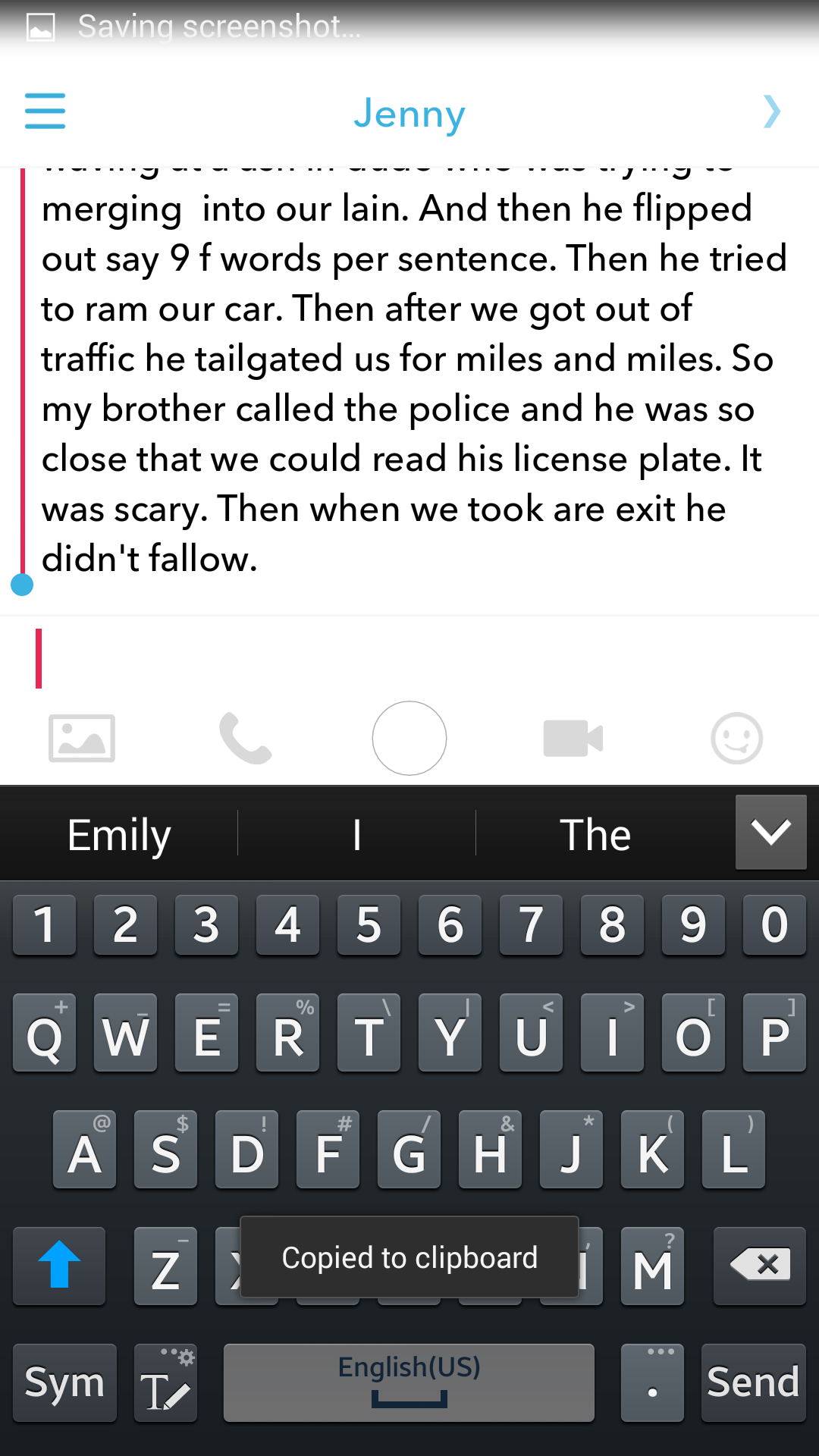Image resolution: width=819 pixels, height=1456 pixels.
Task: Open the emoji sticker picker
Action: click(736, 738)
